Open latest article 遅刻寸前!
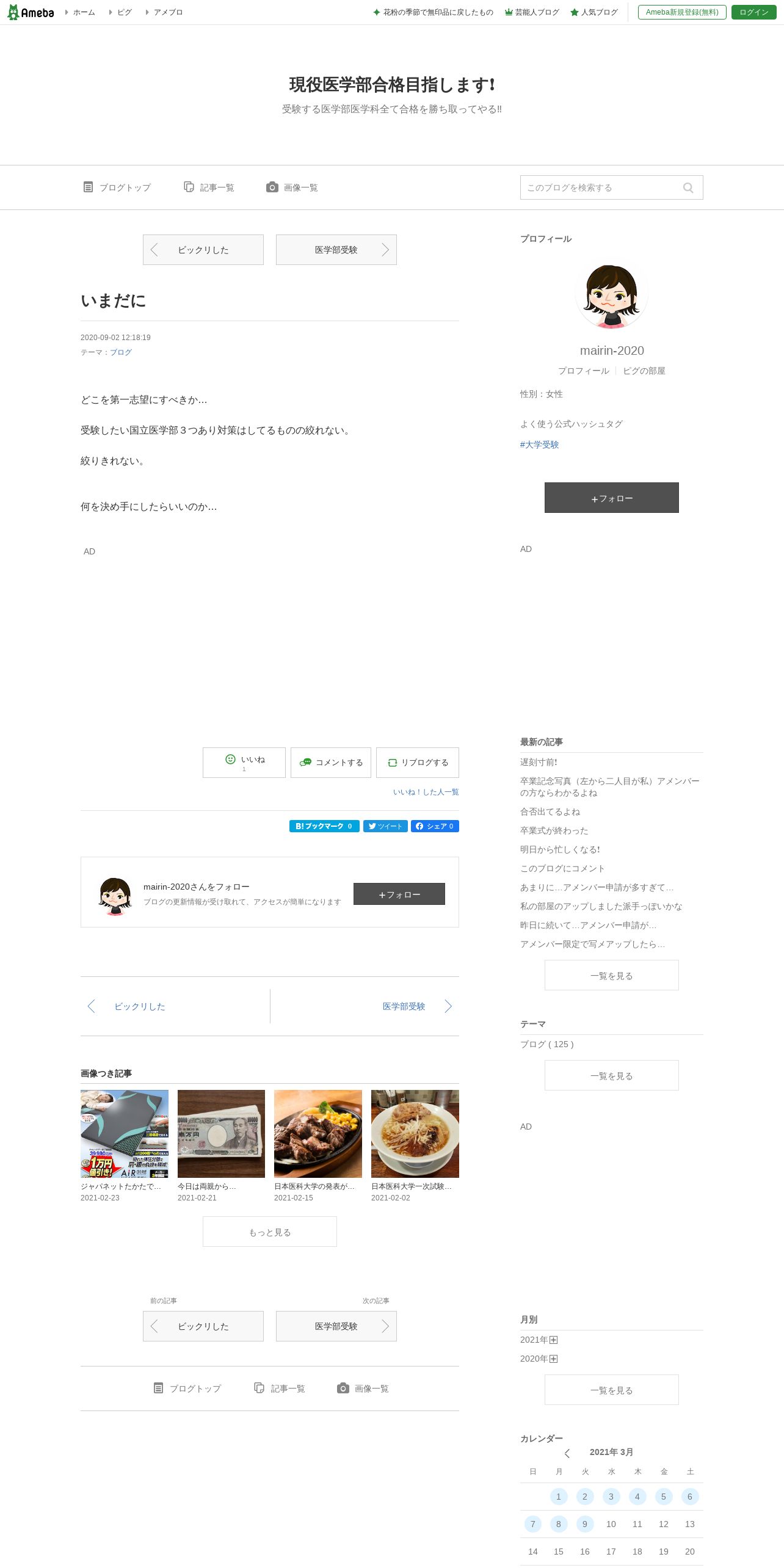 [539, 762]
